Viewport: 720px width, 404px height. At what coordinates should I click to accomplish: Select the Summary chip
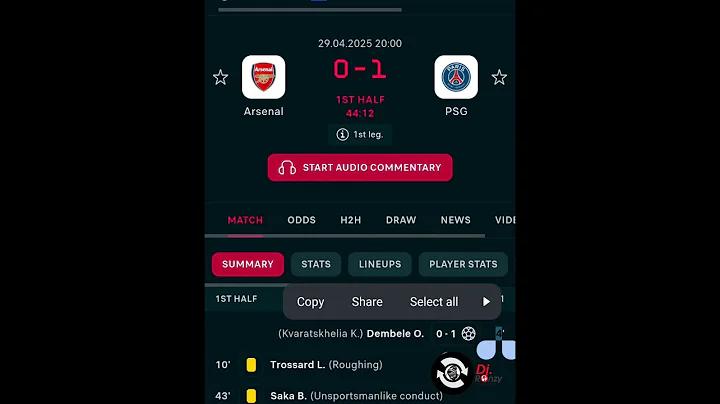click(248, 264)
